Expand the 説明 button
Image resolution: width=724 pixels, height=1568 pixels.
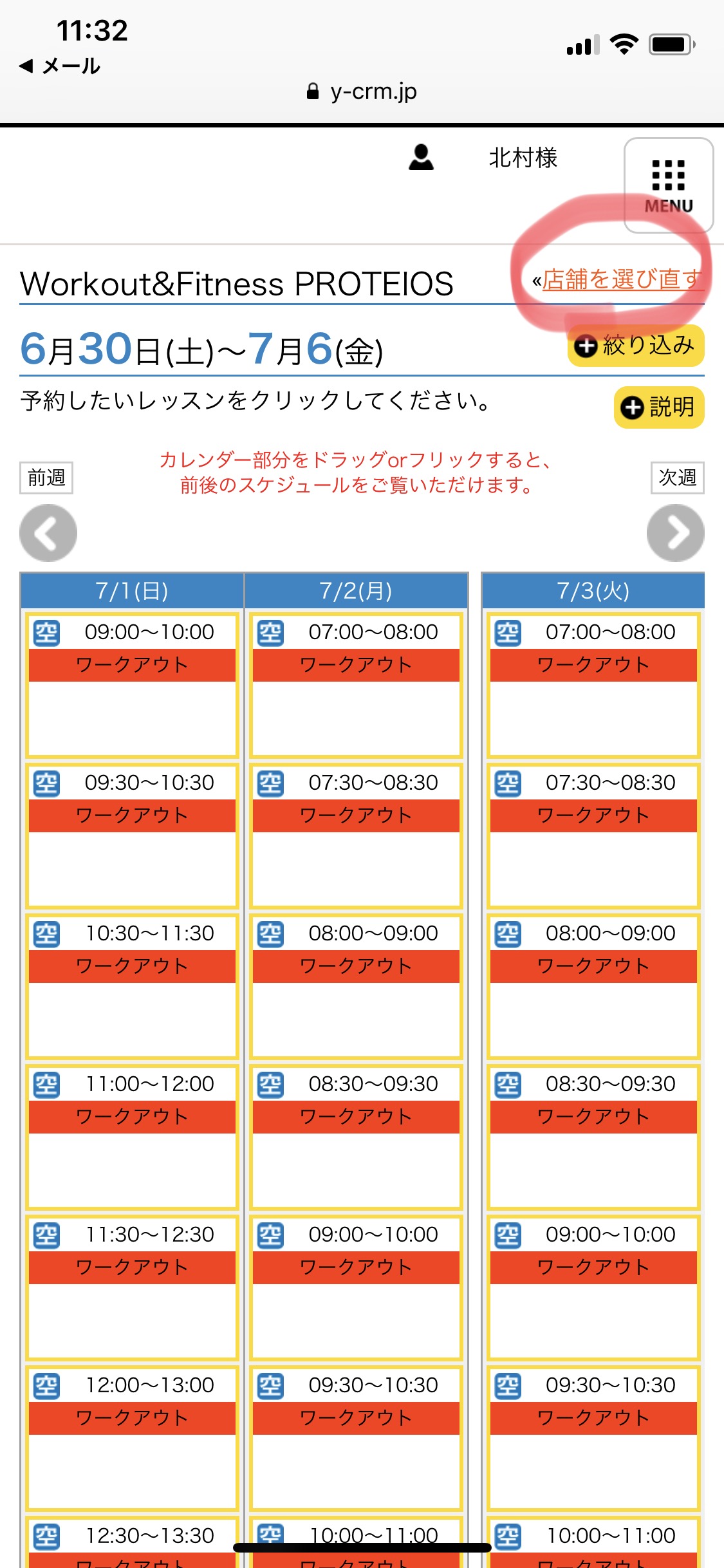(659, 407)
